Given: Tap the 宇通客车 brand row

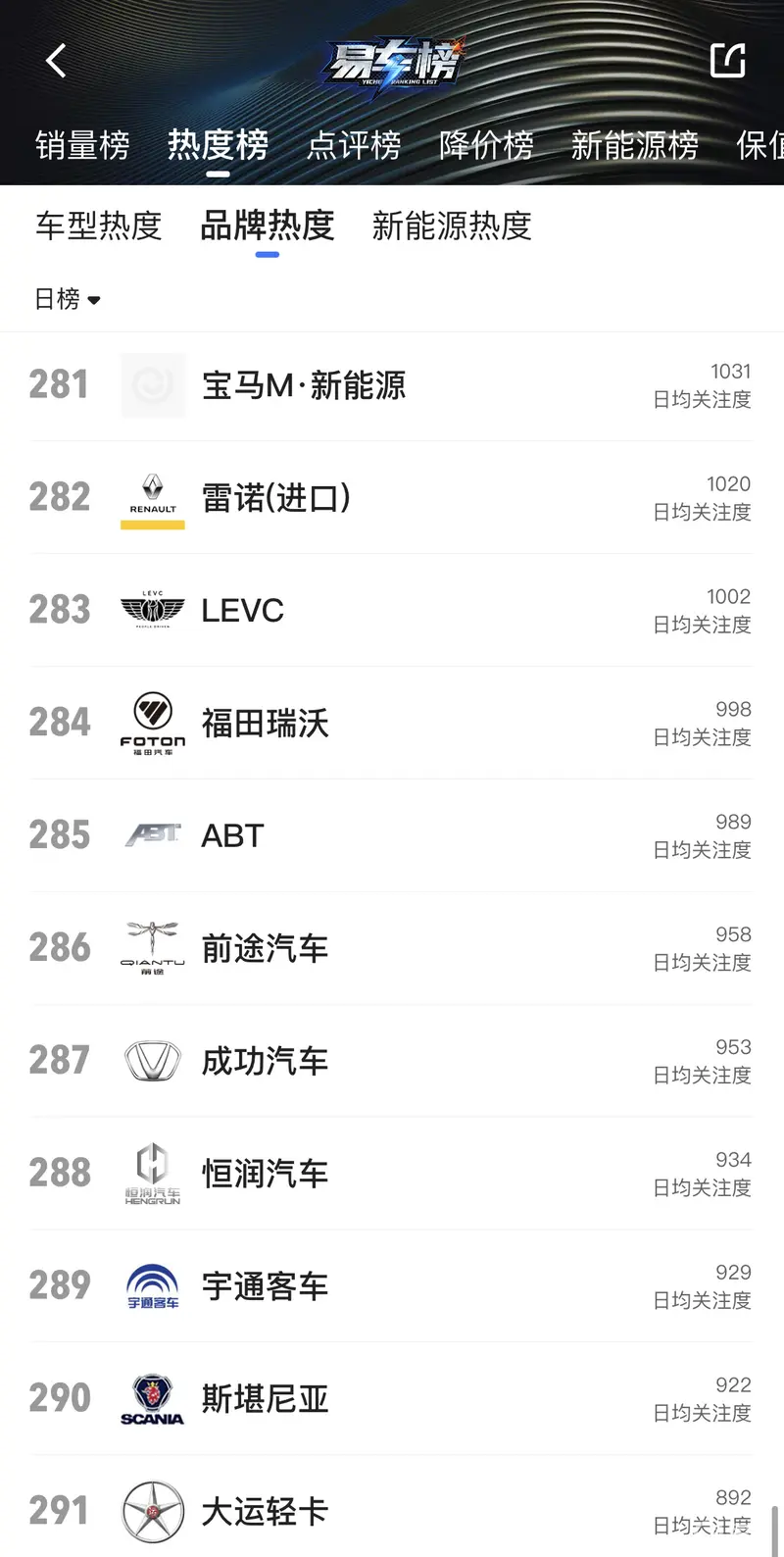Looking at the screenshot, I should pos(392,1285).
